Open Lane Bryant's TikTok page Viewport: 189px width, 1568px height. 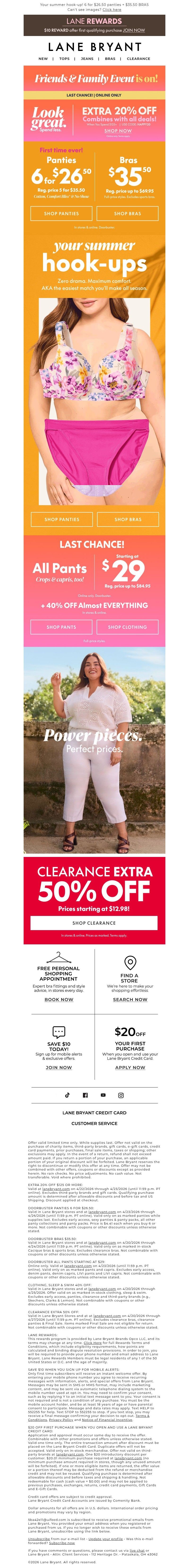68,1095
